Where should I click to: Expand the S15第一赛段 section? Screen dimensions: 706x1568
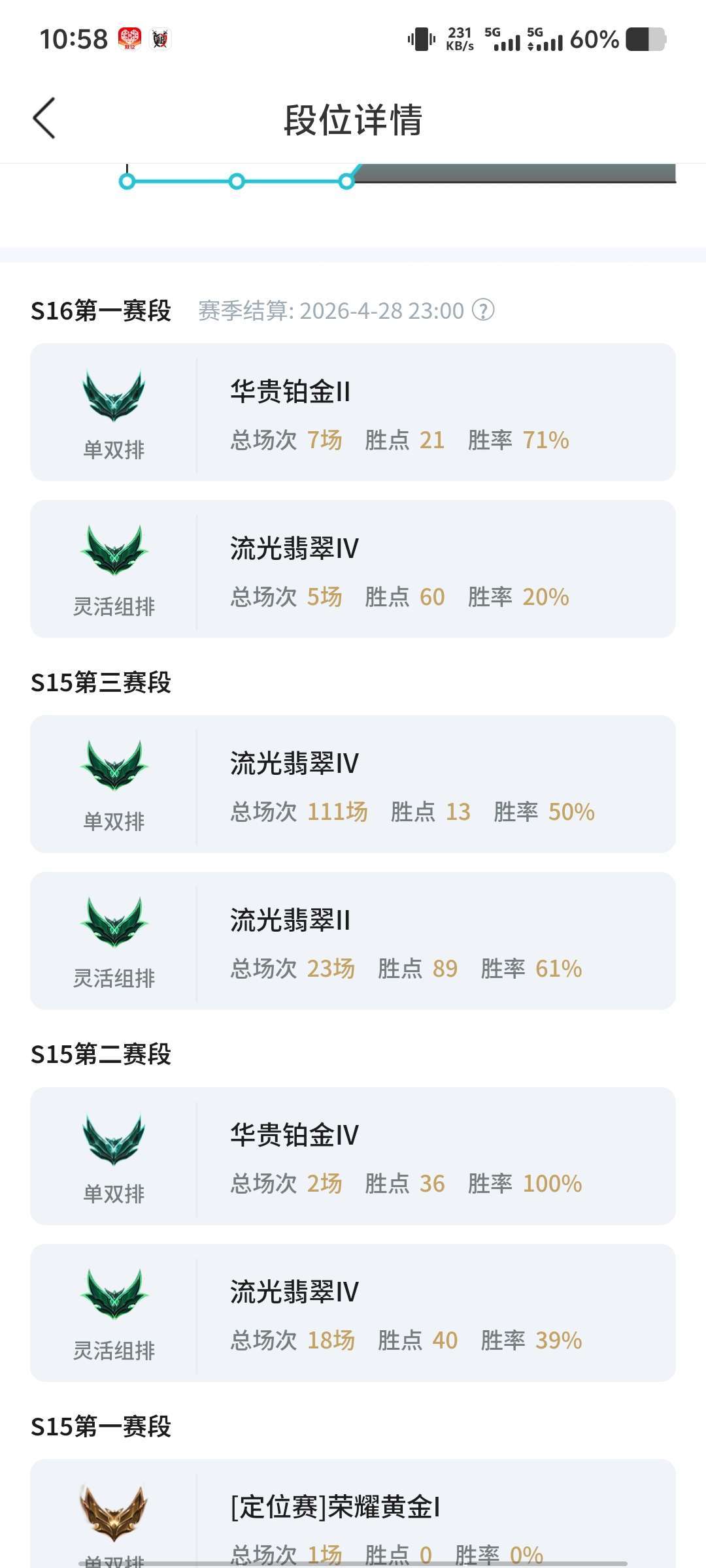coord(99,1427)
